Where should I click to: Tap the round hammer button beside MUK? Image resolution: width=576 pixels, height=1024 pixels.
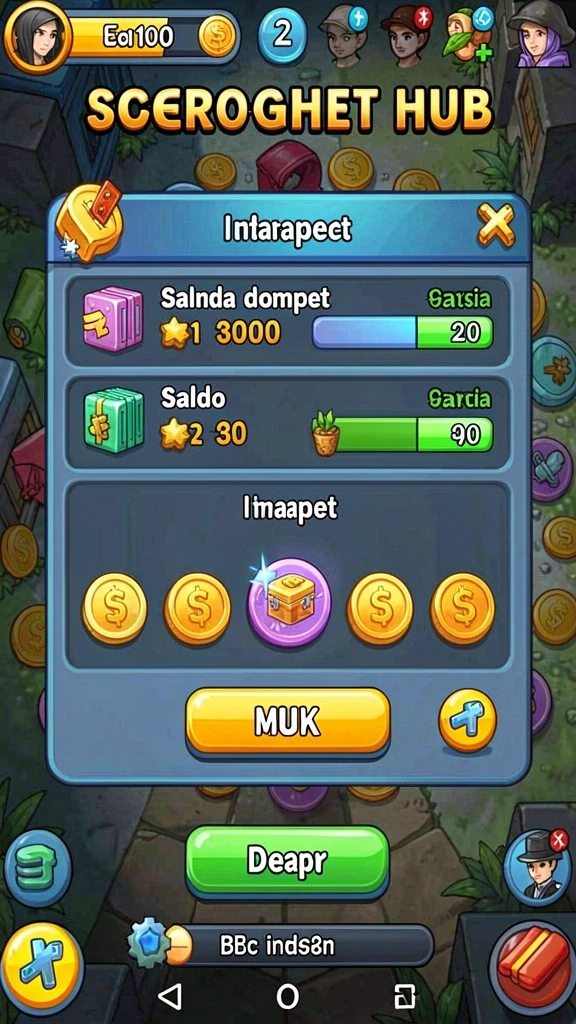click(467, 721)
